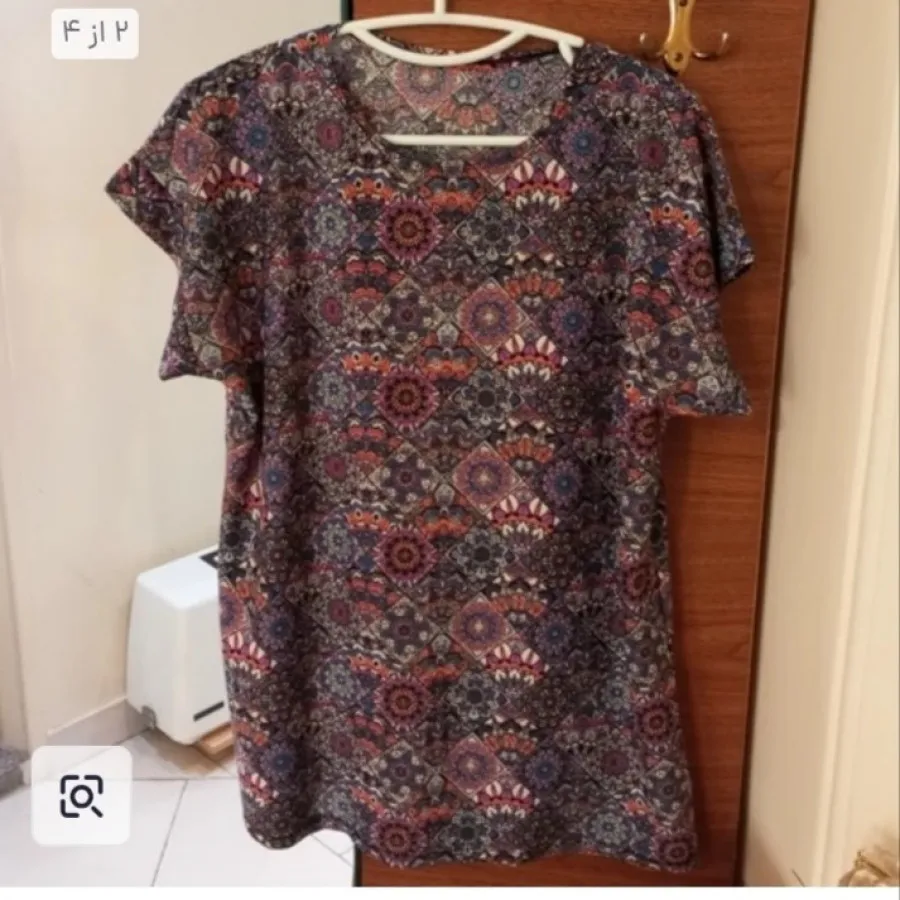
Task: Tap the visual image search icon
Action: (81, 795)
